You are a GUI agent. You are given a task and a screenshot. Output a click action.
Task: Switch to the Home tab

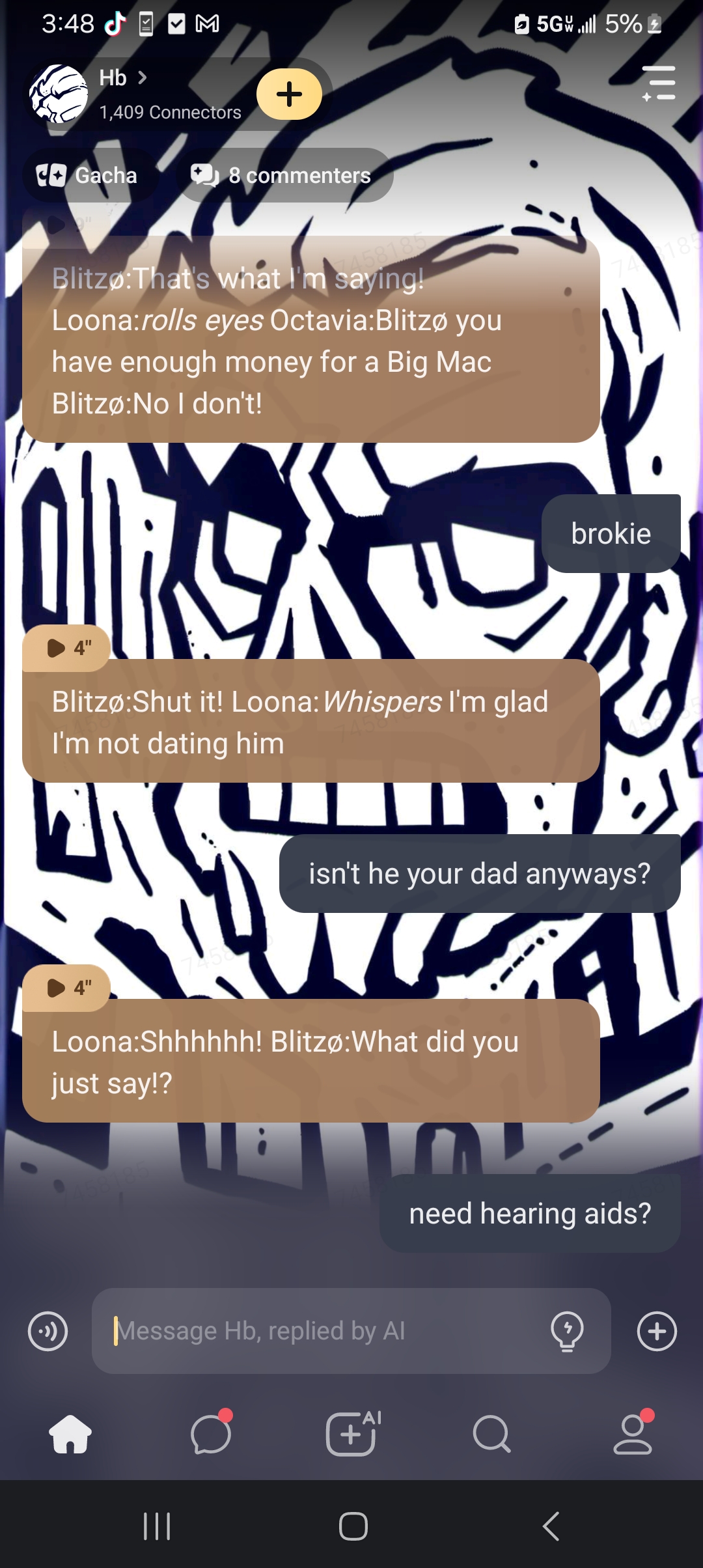[70, 1434]
